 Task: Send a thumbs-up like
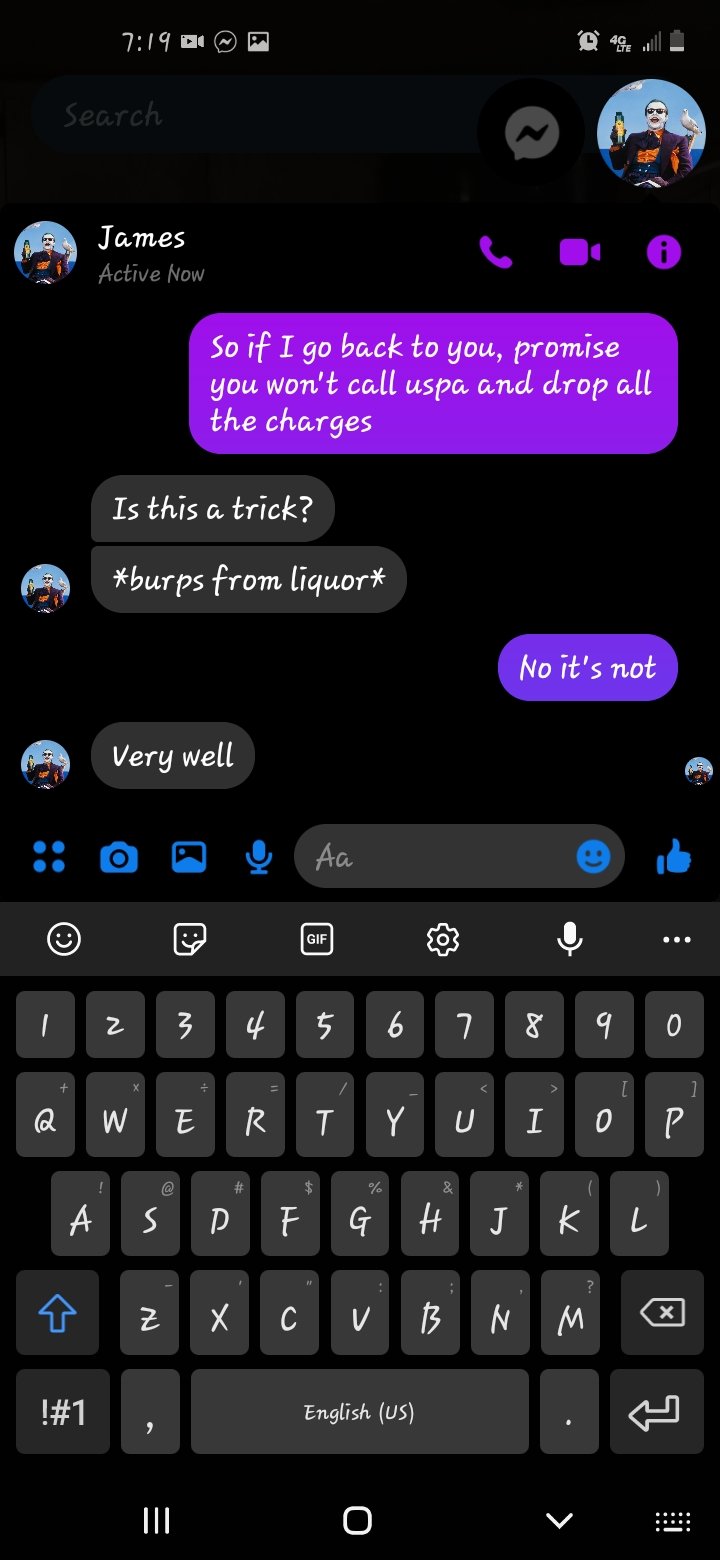coord(674,857)
